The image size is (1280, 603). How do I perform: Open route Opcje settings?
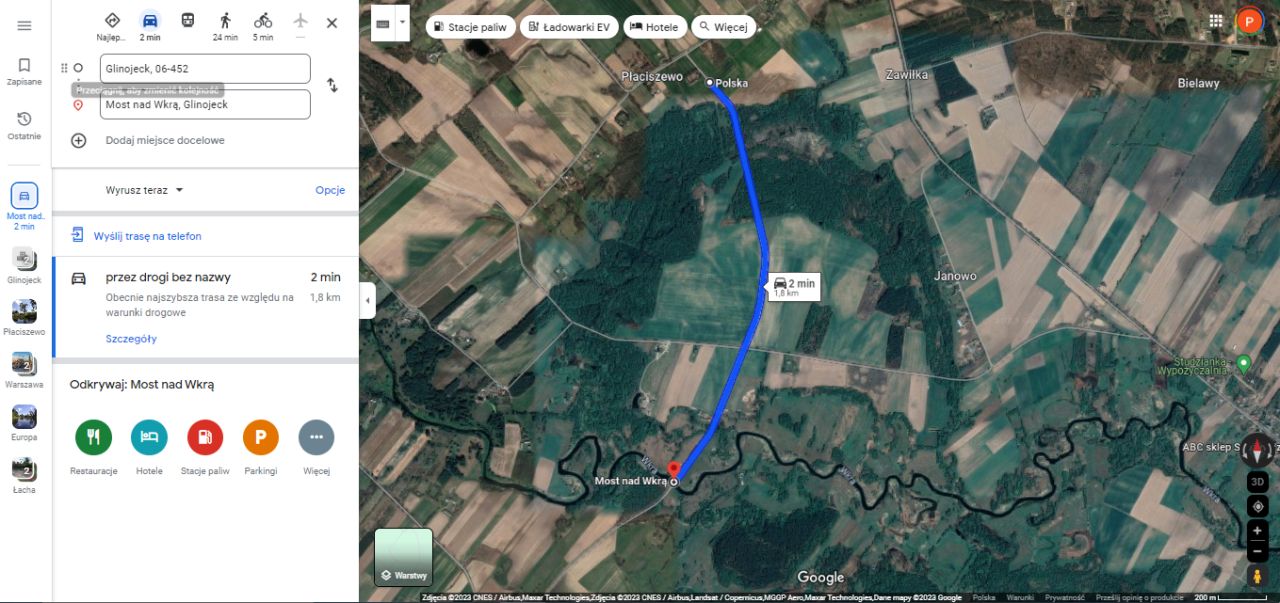tap(330, 190)
